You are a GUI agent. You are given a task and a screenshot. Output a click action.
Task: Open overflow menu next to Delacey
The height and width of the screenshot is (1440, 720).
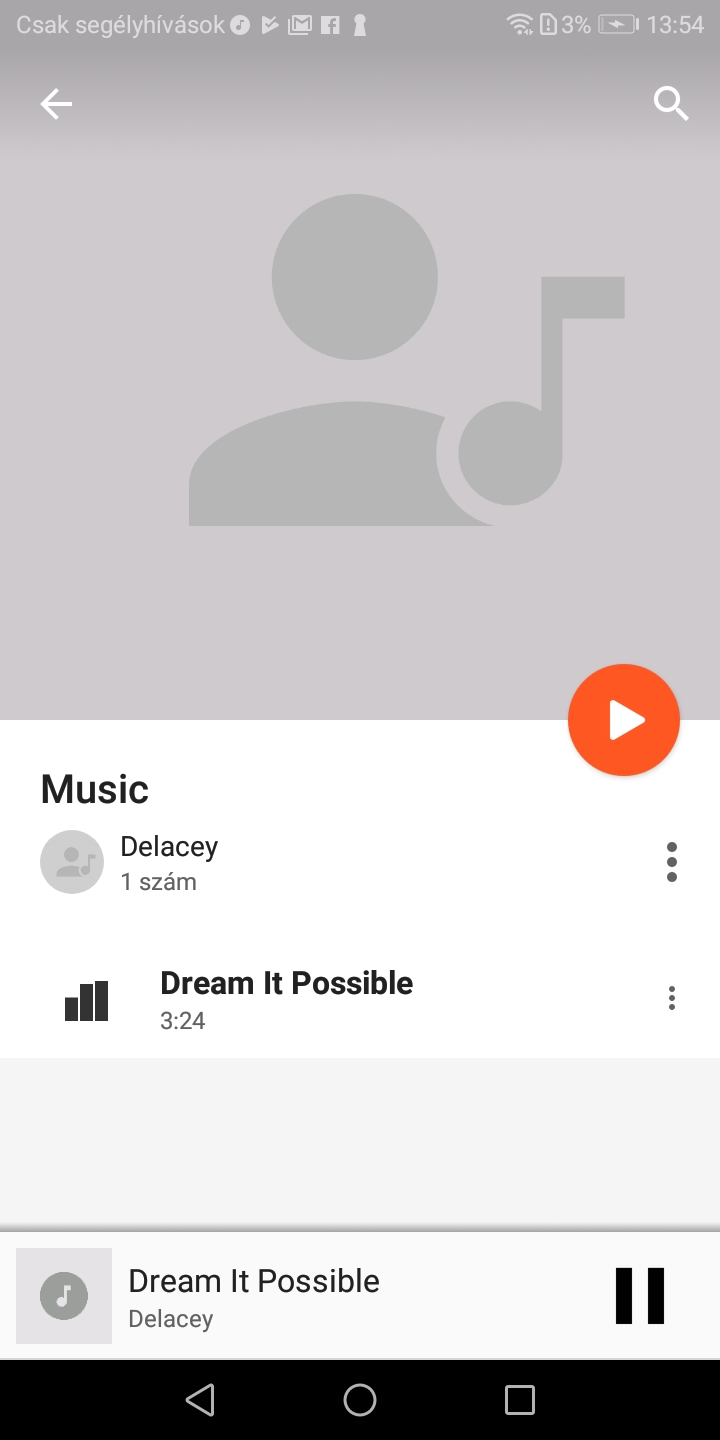pyautogui.click(x=671, y=862)
